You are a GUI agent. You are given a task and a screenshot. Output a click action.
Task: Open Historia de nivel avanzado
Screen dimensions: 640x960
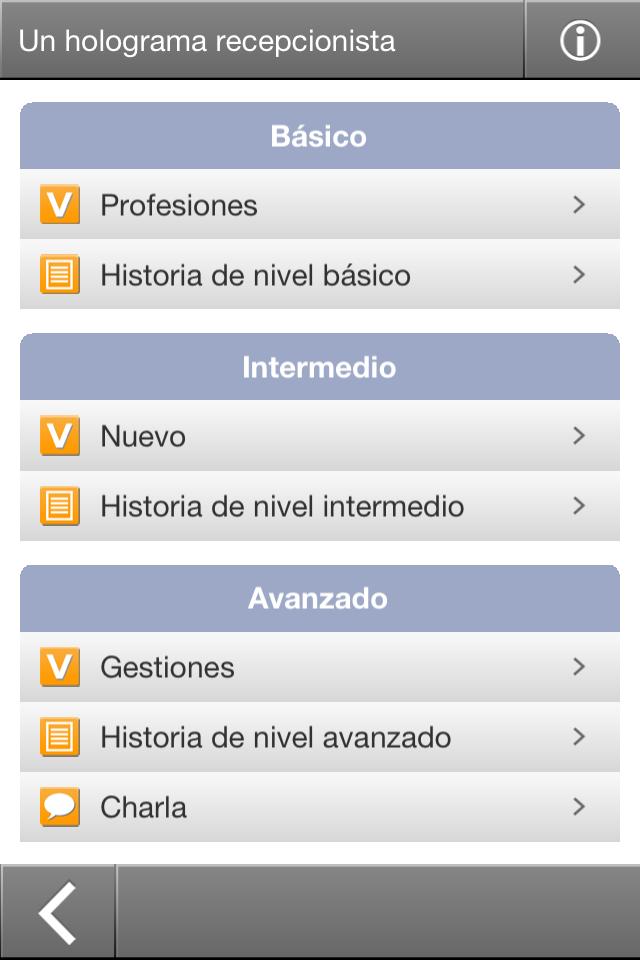(320, 737)
